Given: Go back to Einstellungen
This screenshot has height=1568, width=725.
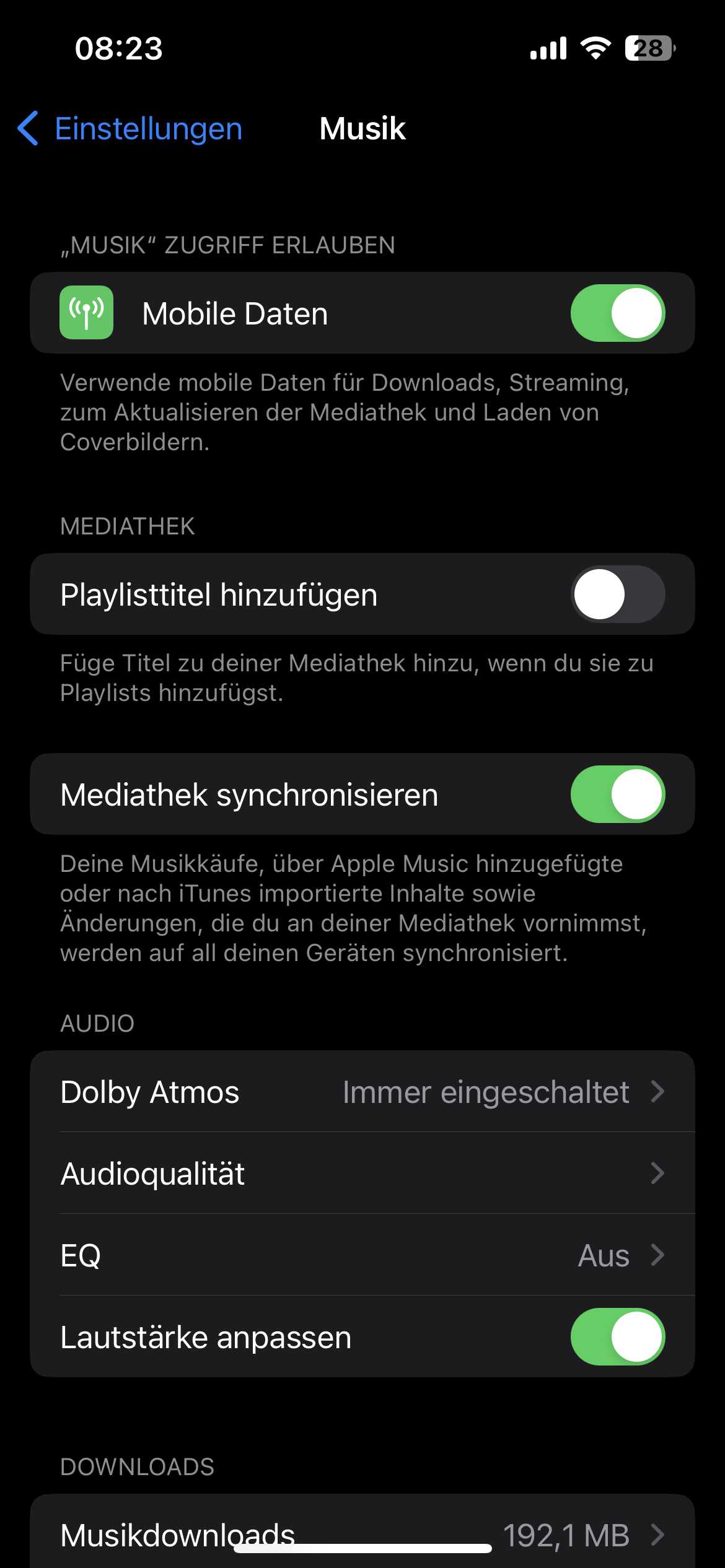Looking at the screenshot, I should (x=130, y=129).
